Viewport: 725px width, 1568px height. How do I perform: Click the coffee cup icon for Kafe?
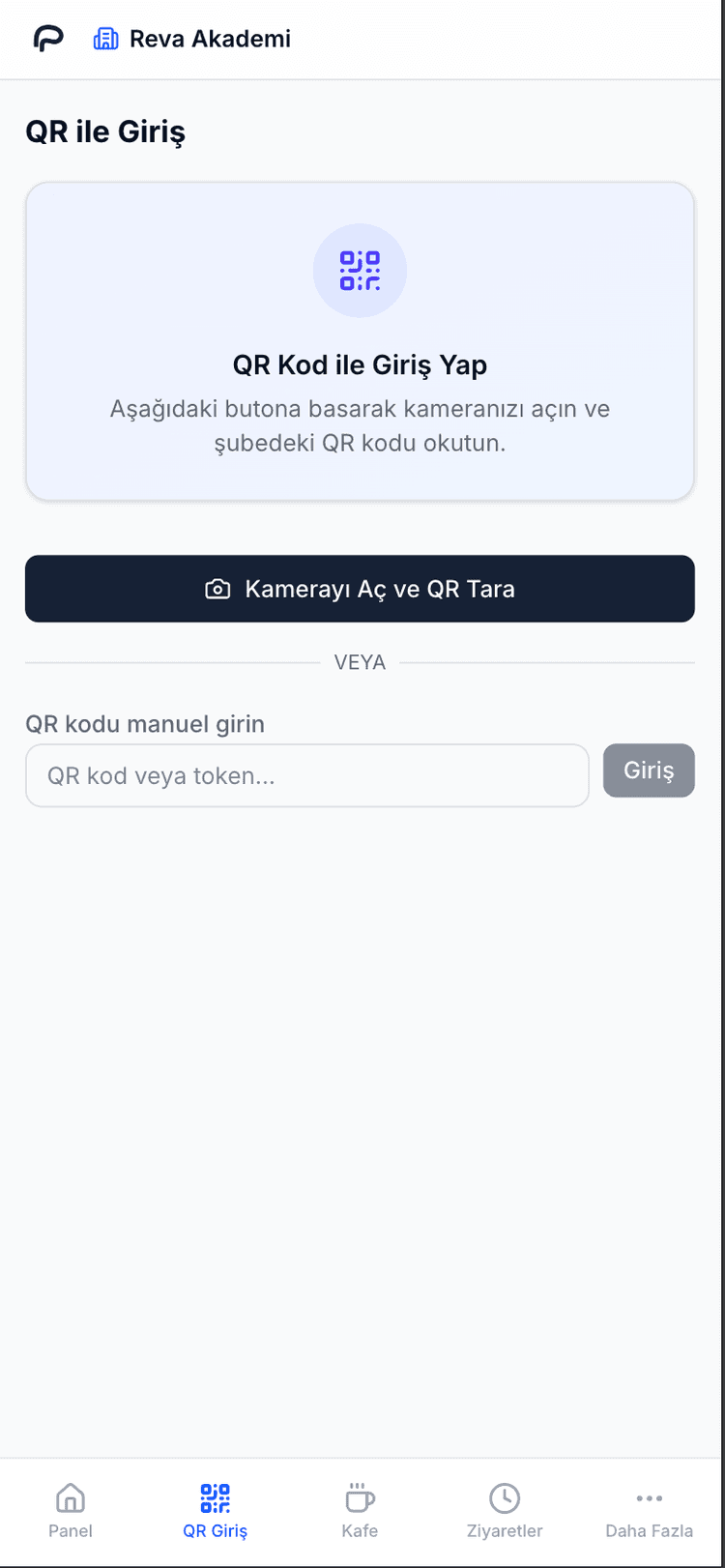pos(359,1497)
